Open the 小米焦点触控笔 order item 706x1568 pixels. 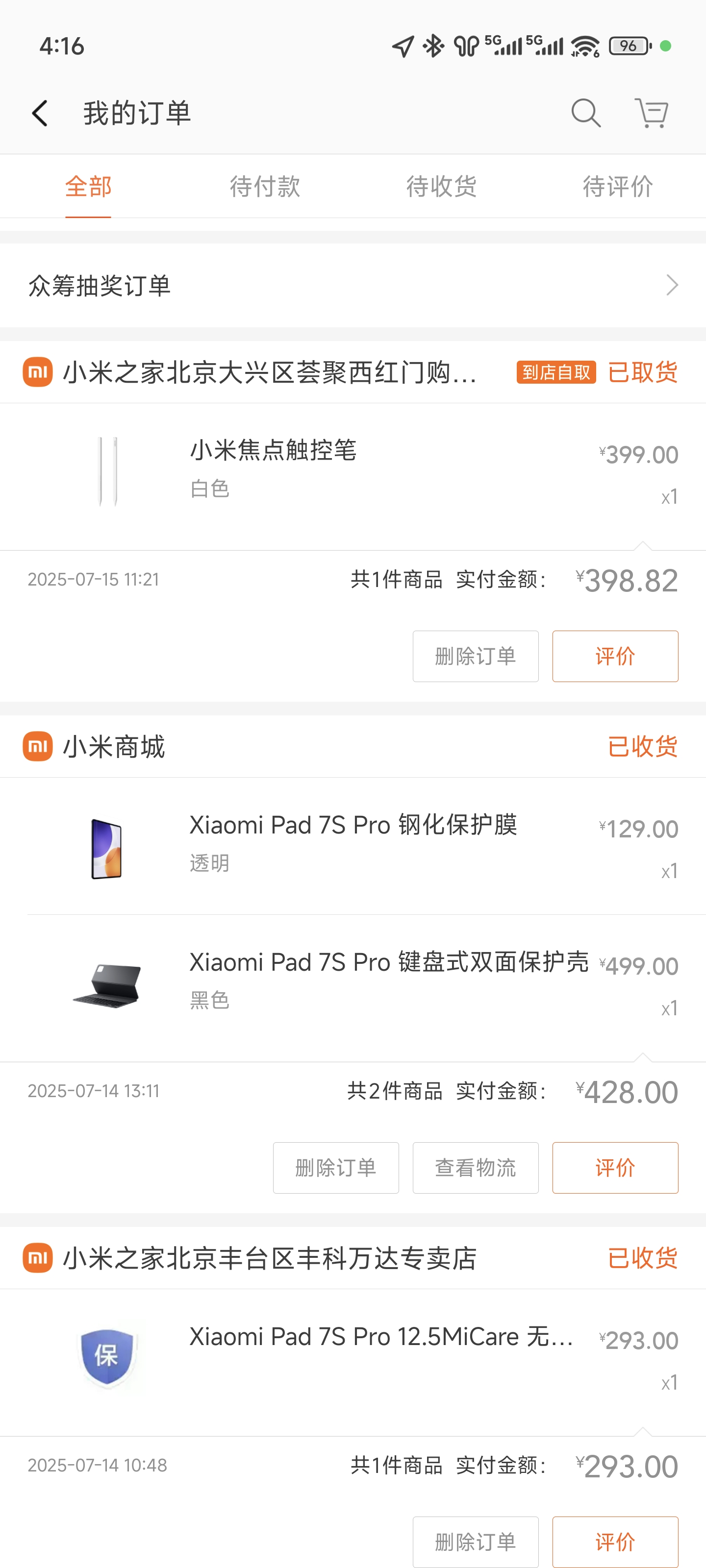click(353, 472)
